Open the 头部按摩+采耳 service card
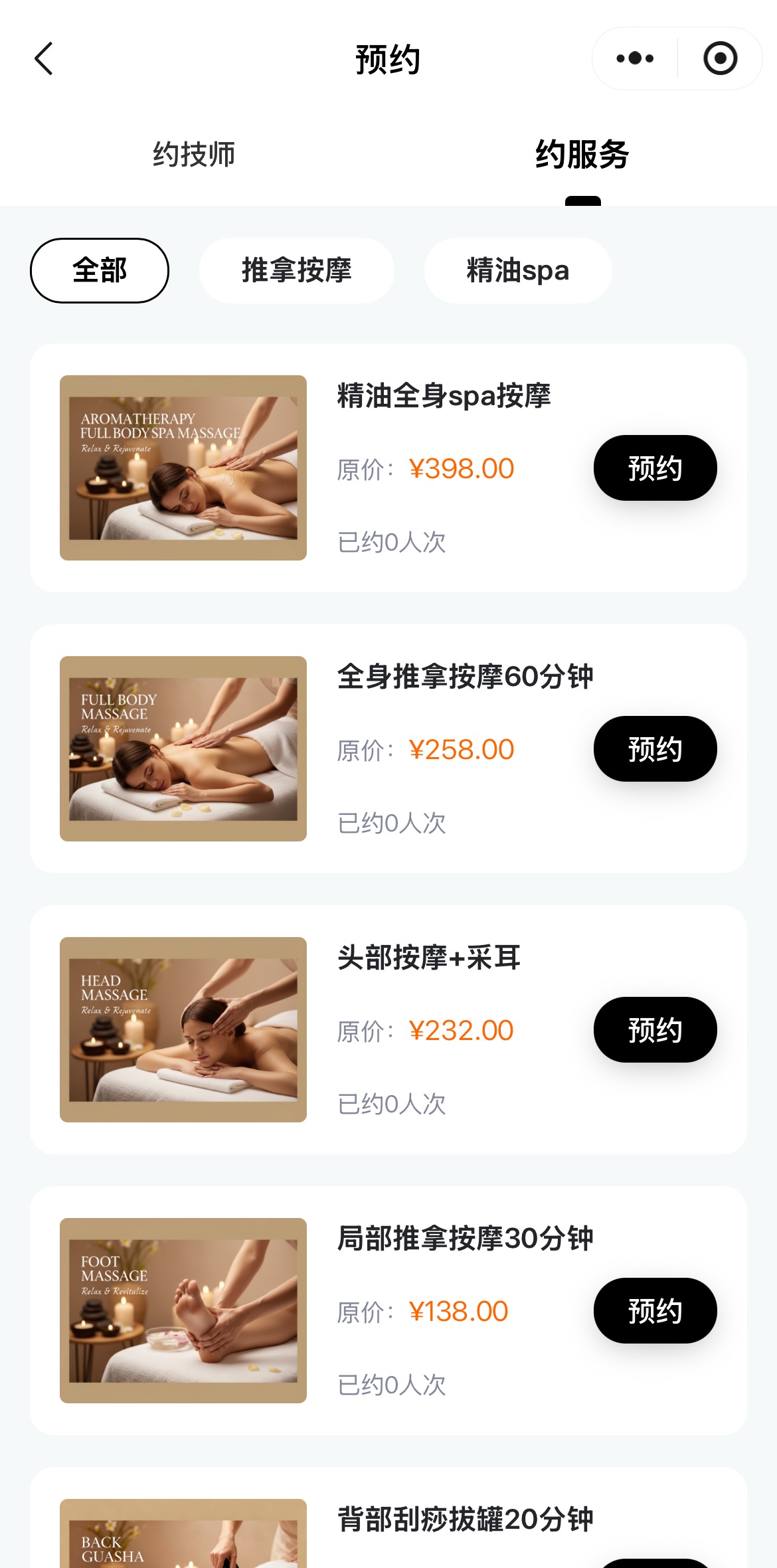 click(429, 958)
